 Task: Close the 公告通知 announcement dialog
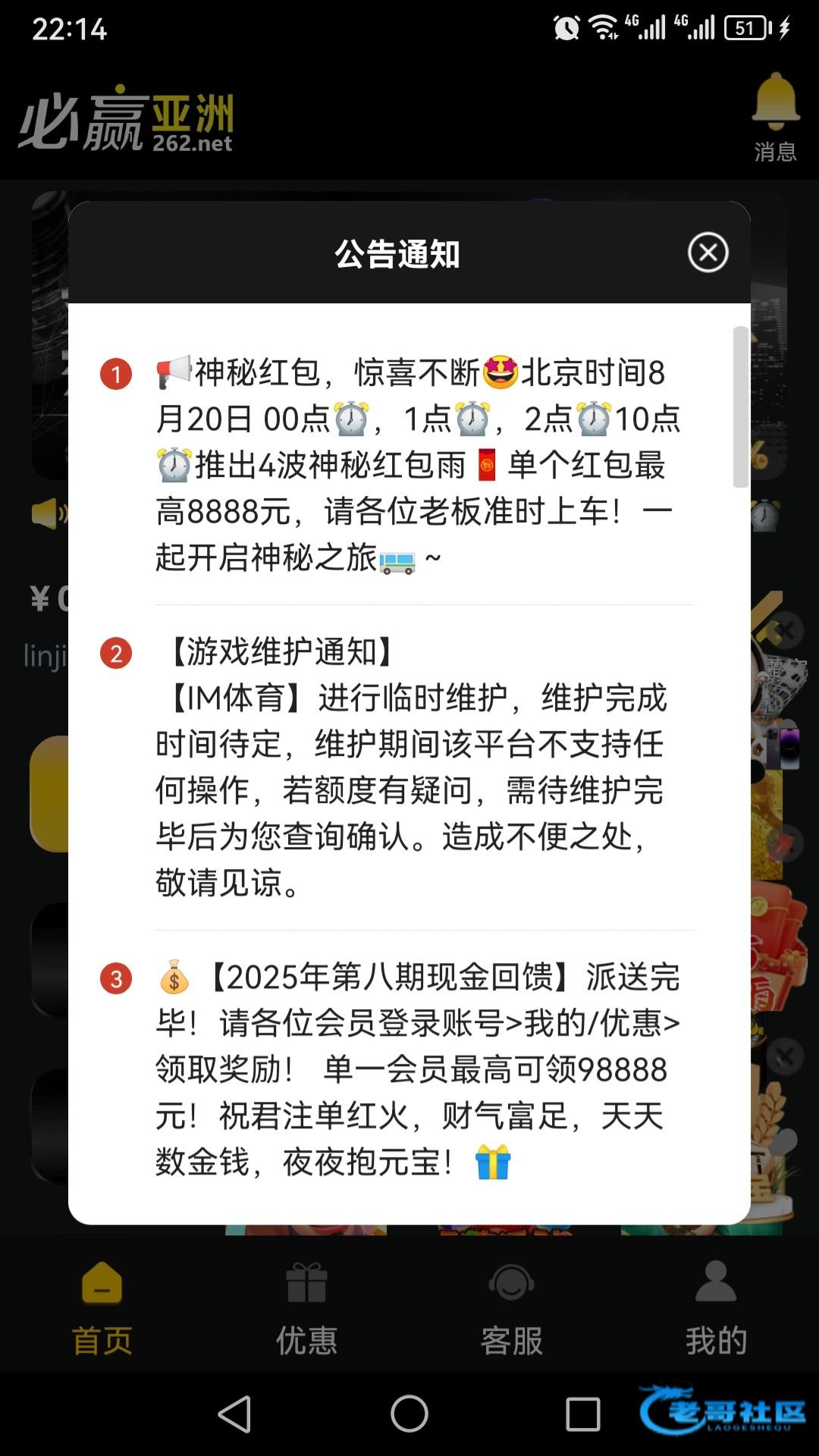(708, 253)
